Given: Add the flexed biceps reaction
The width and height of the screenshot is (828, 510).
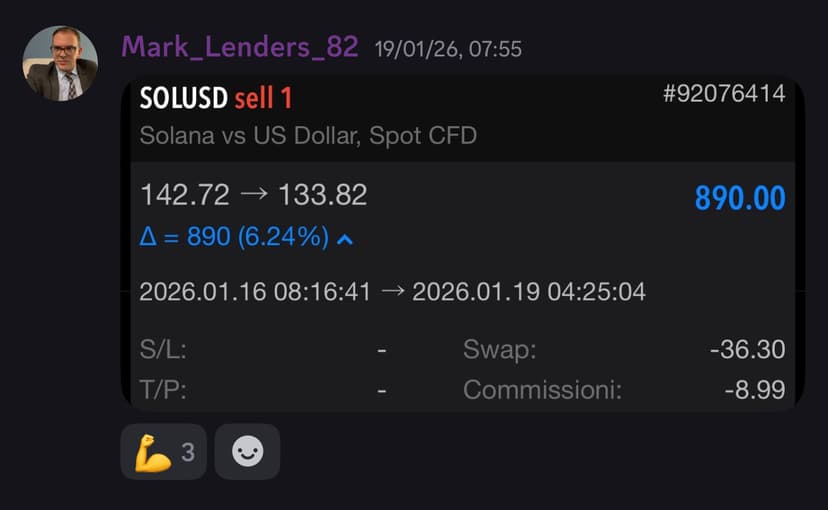Looking at the screenshot, I should tap(163, 453).
